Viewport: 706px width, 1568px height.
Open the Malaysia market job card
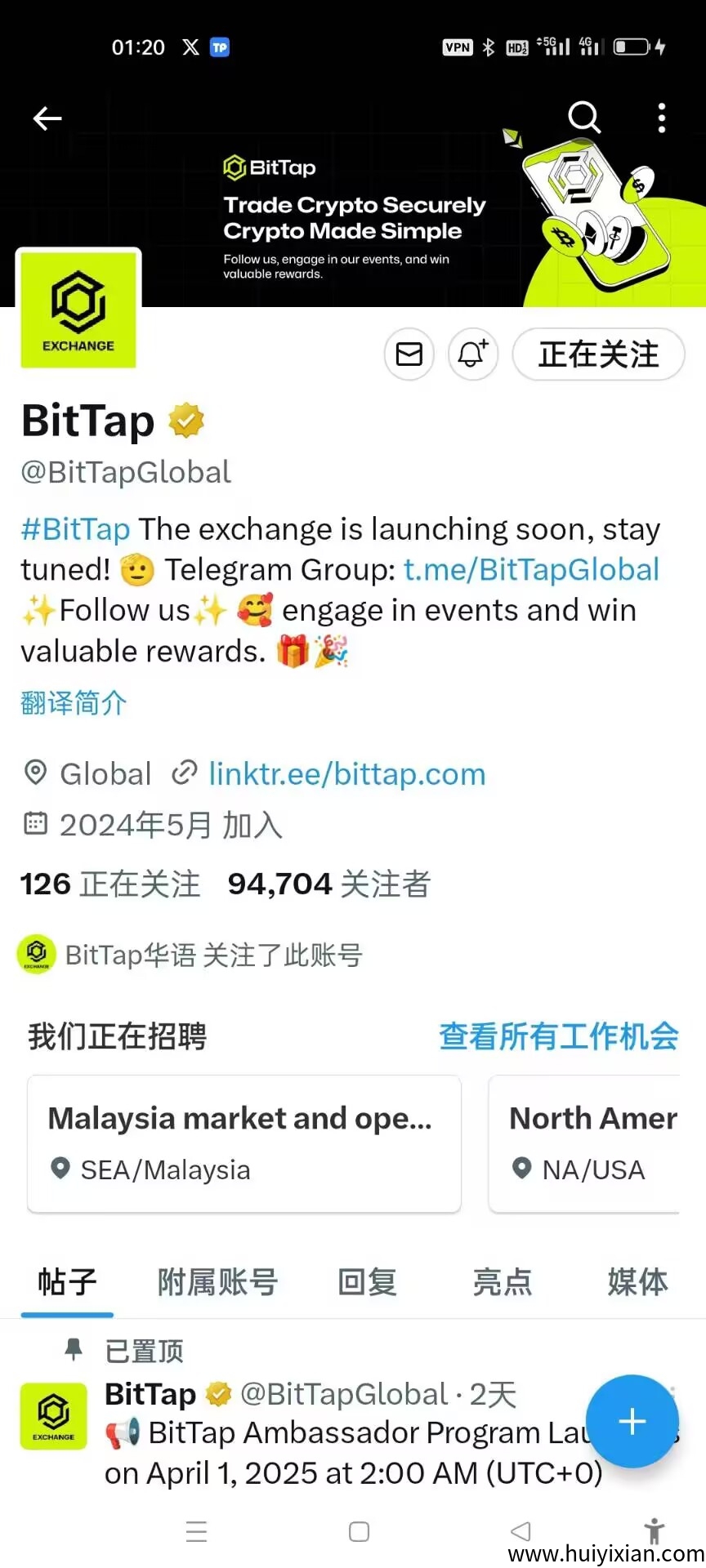coord(244,1143)
